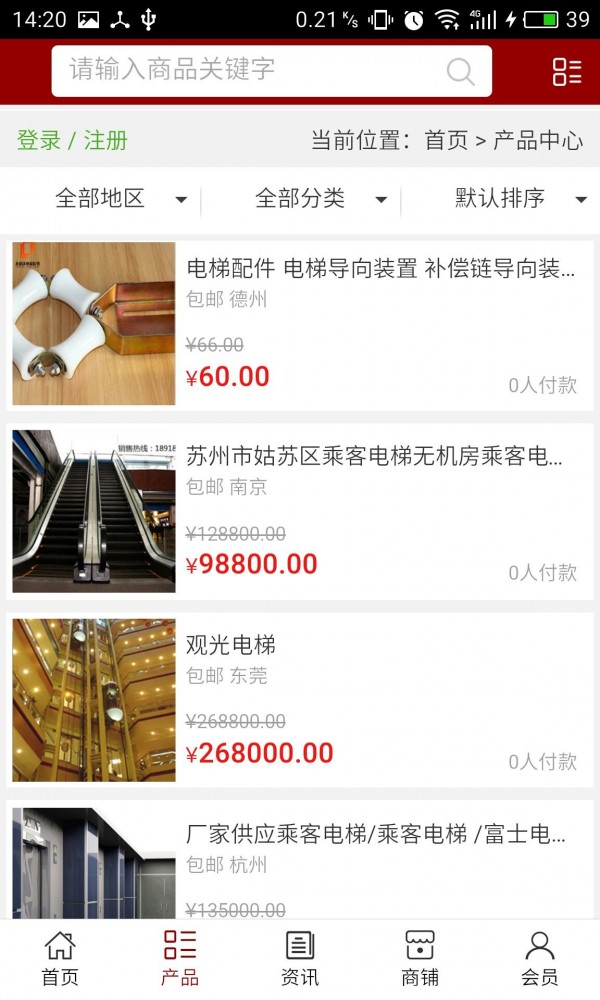
Task: Open the 注册 registration link
Action: [x=106, y=140]
